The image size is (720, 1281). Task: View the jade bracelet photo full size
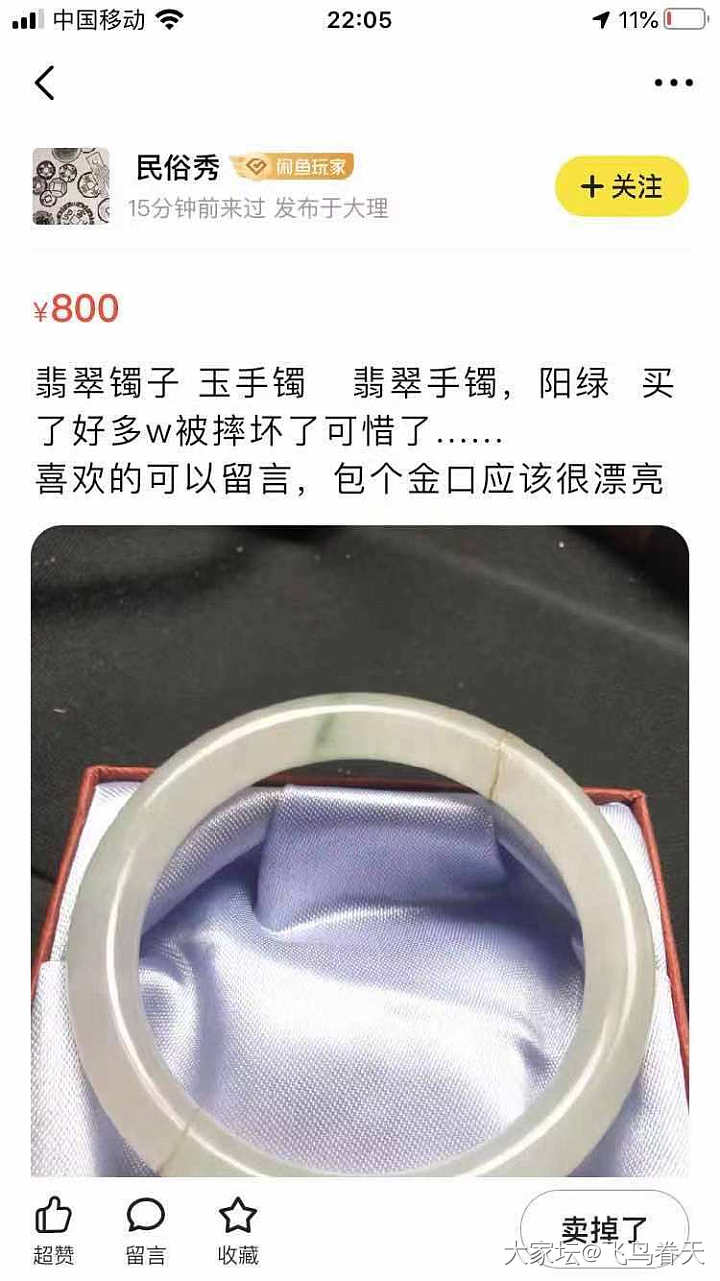point(360,850)
